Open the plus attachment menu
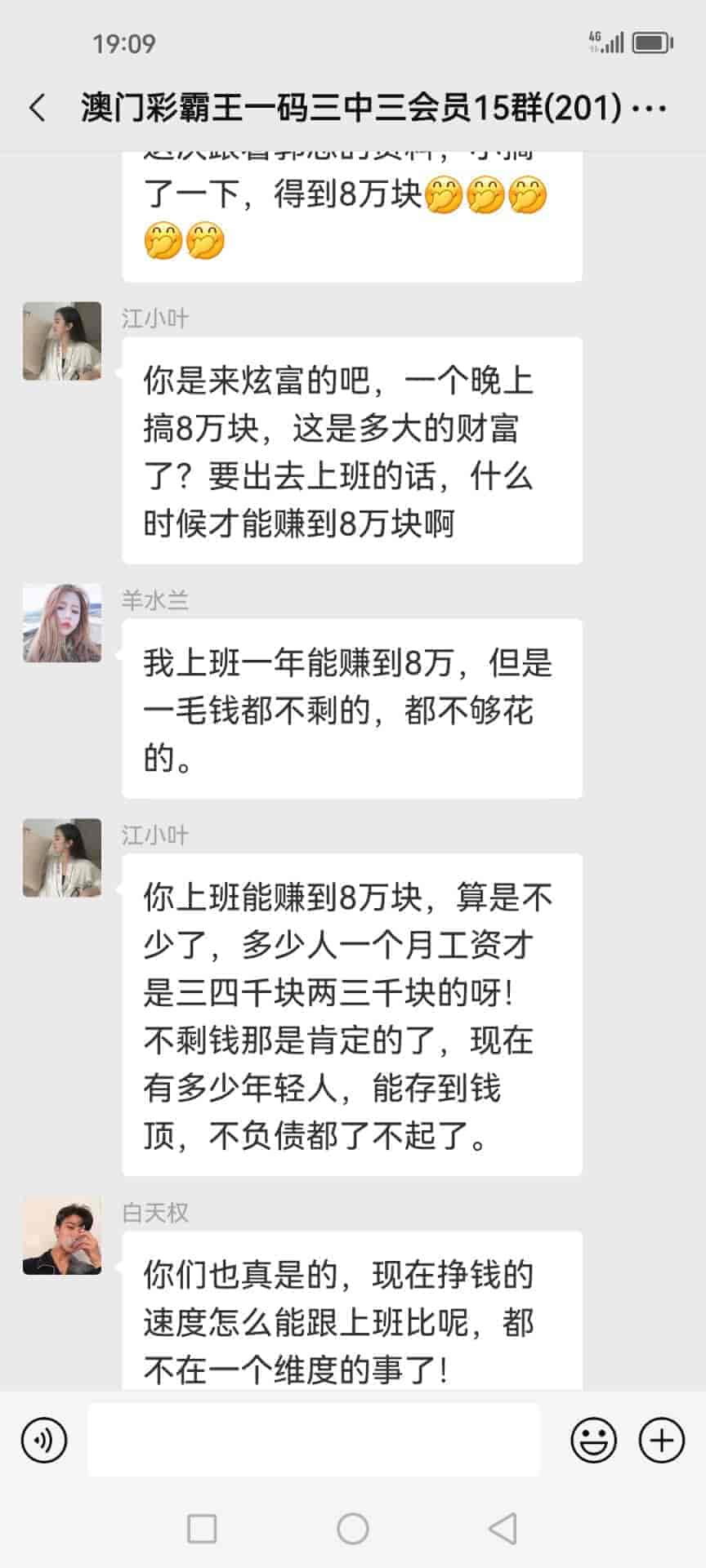Viewport: 706px width, 1568px height. coord(661,1440)
